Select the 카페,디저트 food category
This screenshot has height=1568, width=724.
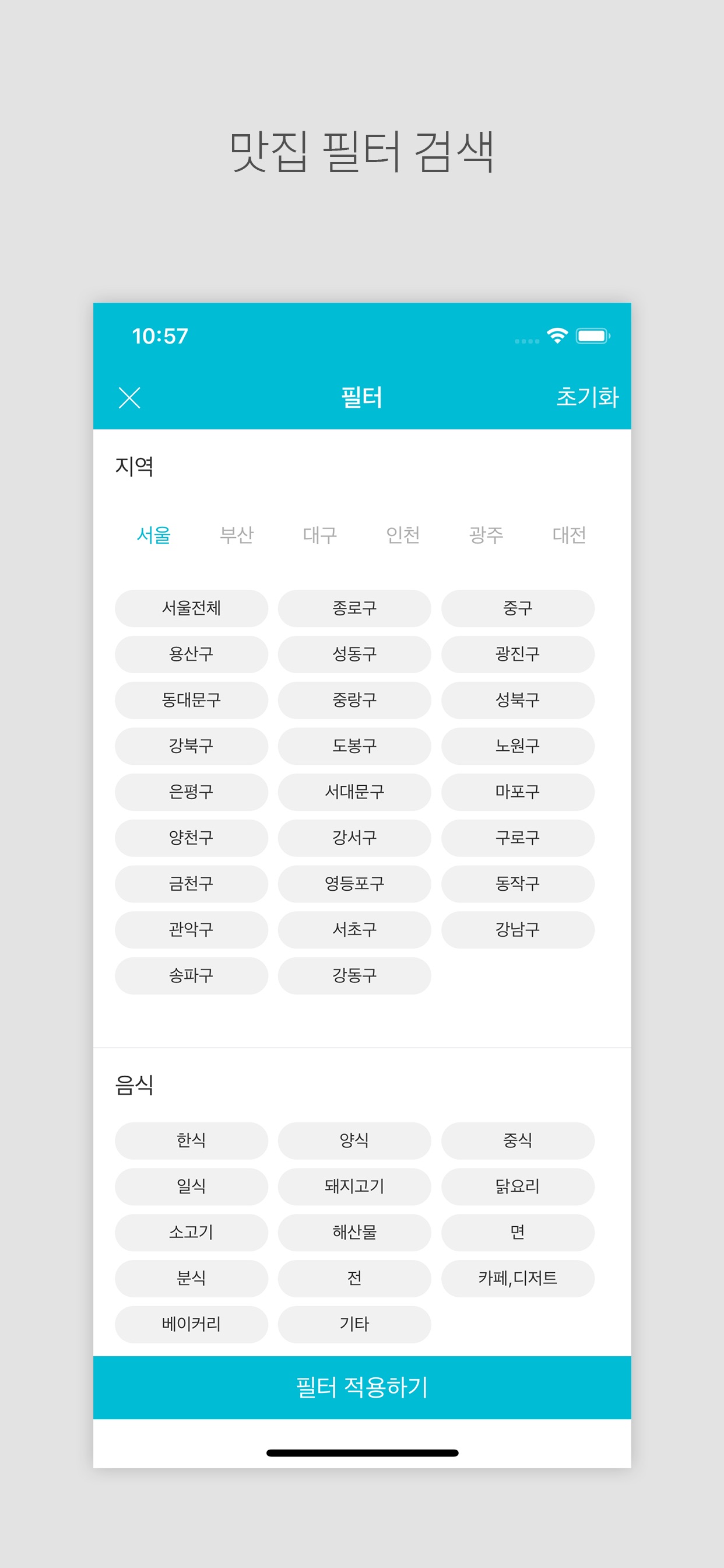point(518,1278)
